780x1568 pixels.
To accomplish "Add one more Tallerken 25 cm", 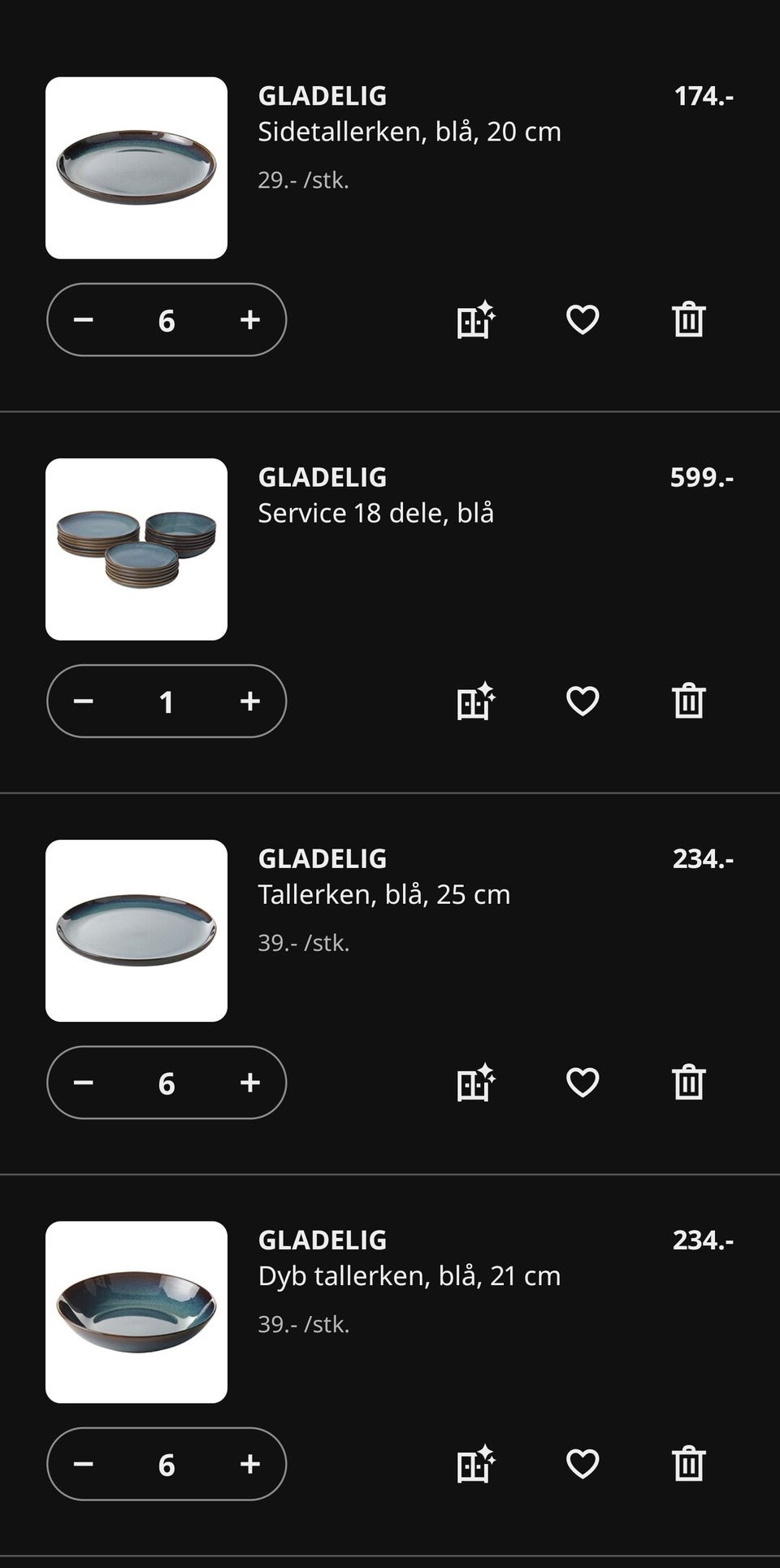I will click(249, 1082).
